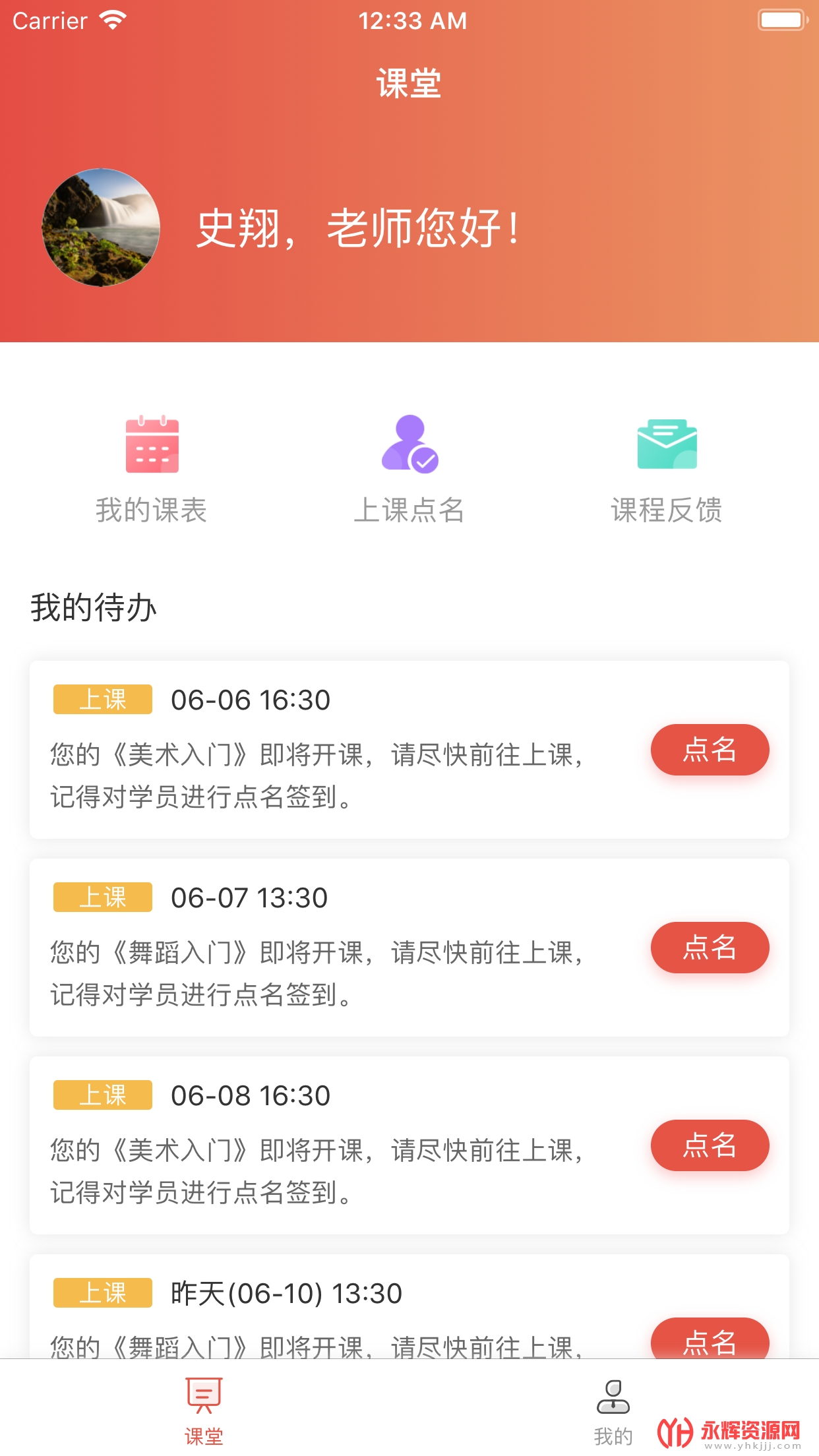Open 上课点名 roll call shortcut

click(409, 468)
